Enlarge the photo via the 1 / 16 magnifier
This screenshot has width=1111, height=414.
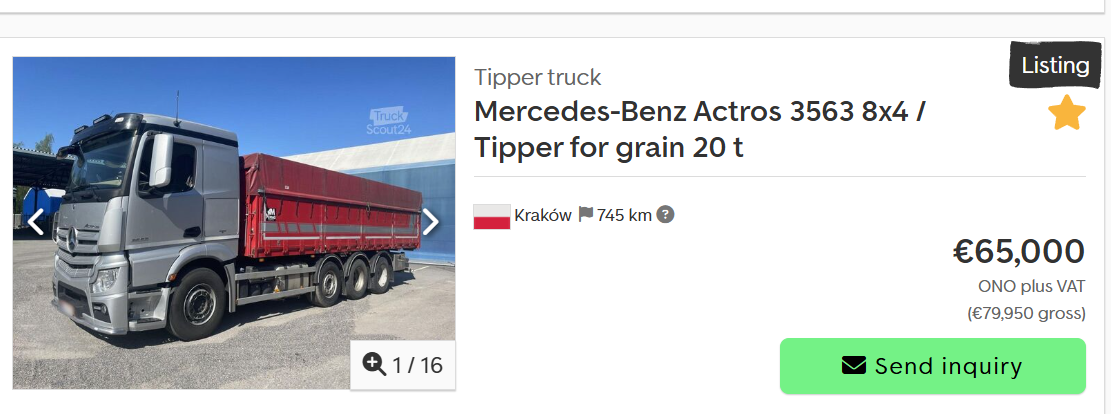coord(403,365)
